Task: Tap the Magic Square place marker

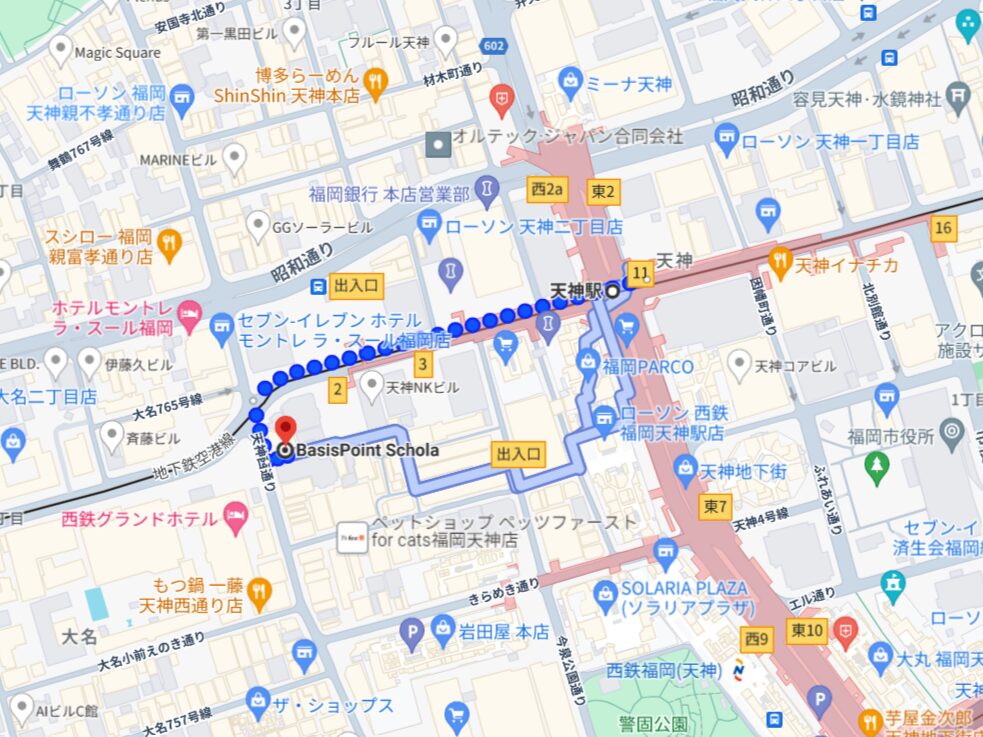Action: (x=60, y=50)
